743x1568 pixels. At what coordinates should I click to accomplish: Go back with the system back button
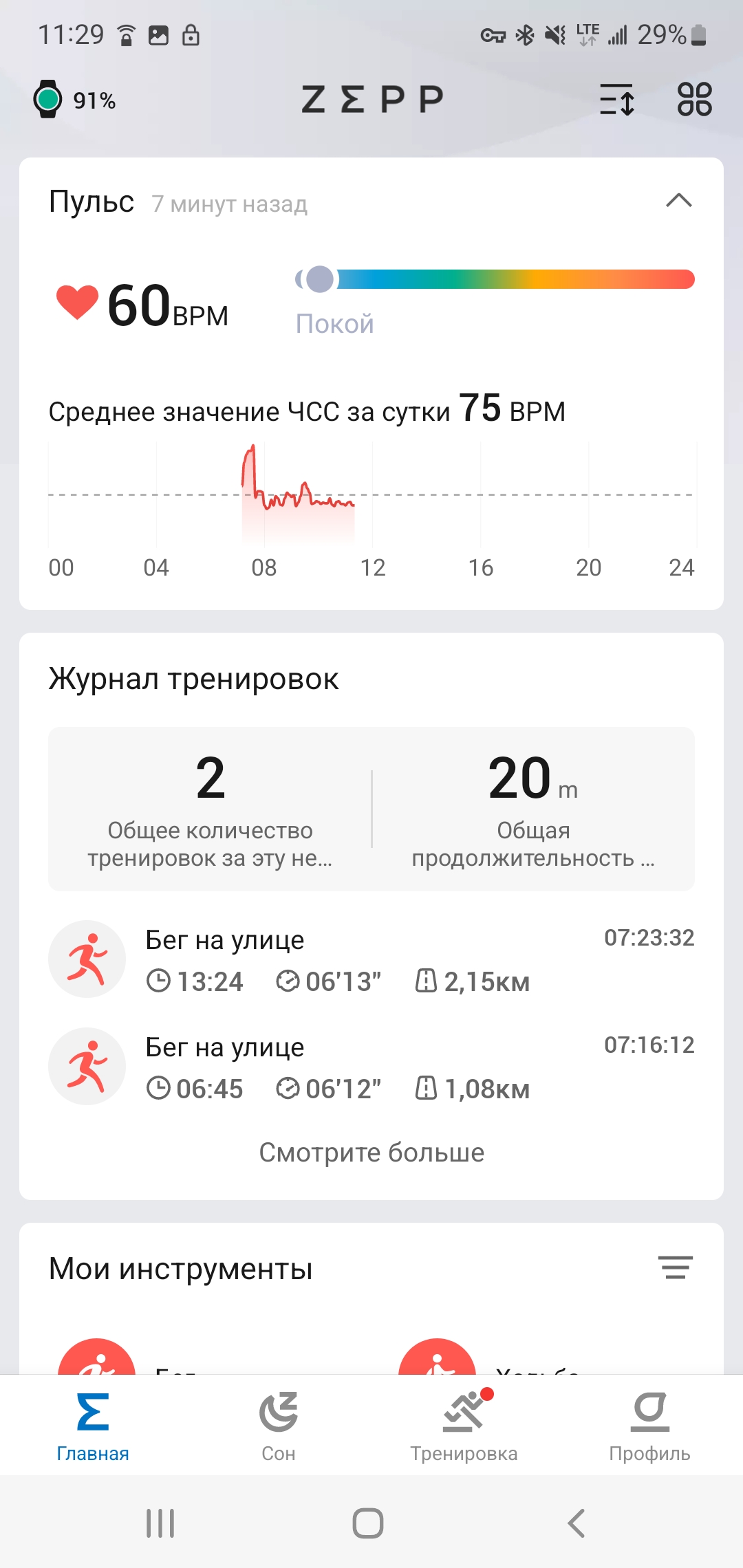[x=577, y=1523]
